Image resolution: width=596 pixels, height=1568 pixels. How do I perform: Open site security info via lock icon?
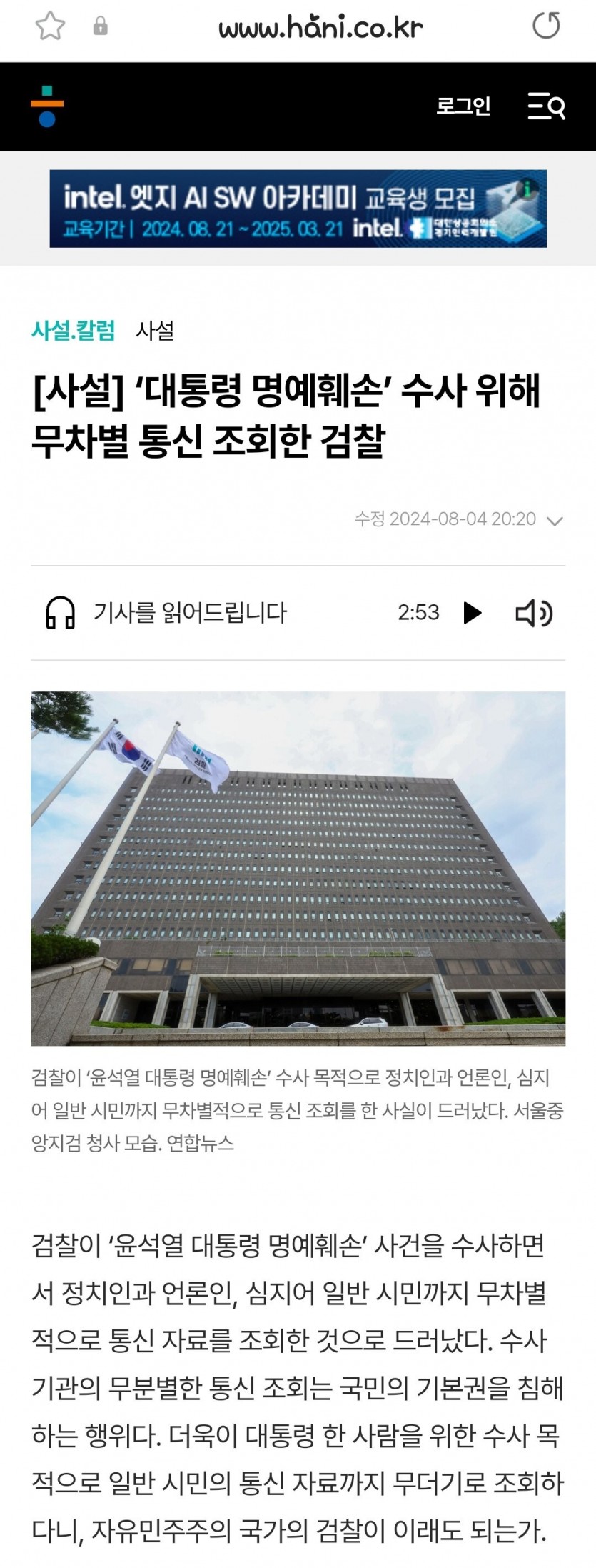click(x=101, y=27)
